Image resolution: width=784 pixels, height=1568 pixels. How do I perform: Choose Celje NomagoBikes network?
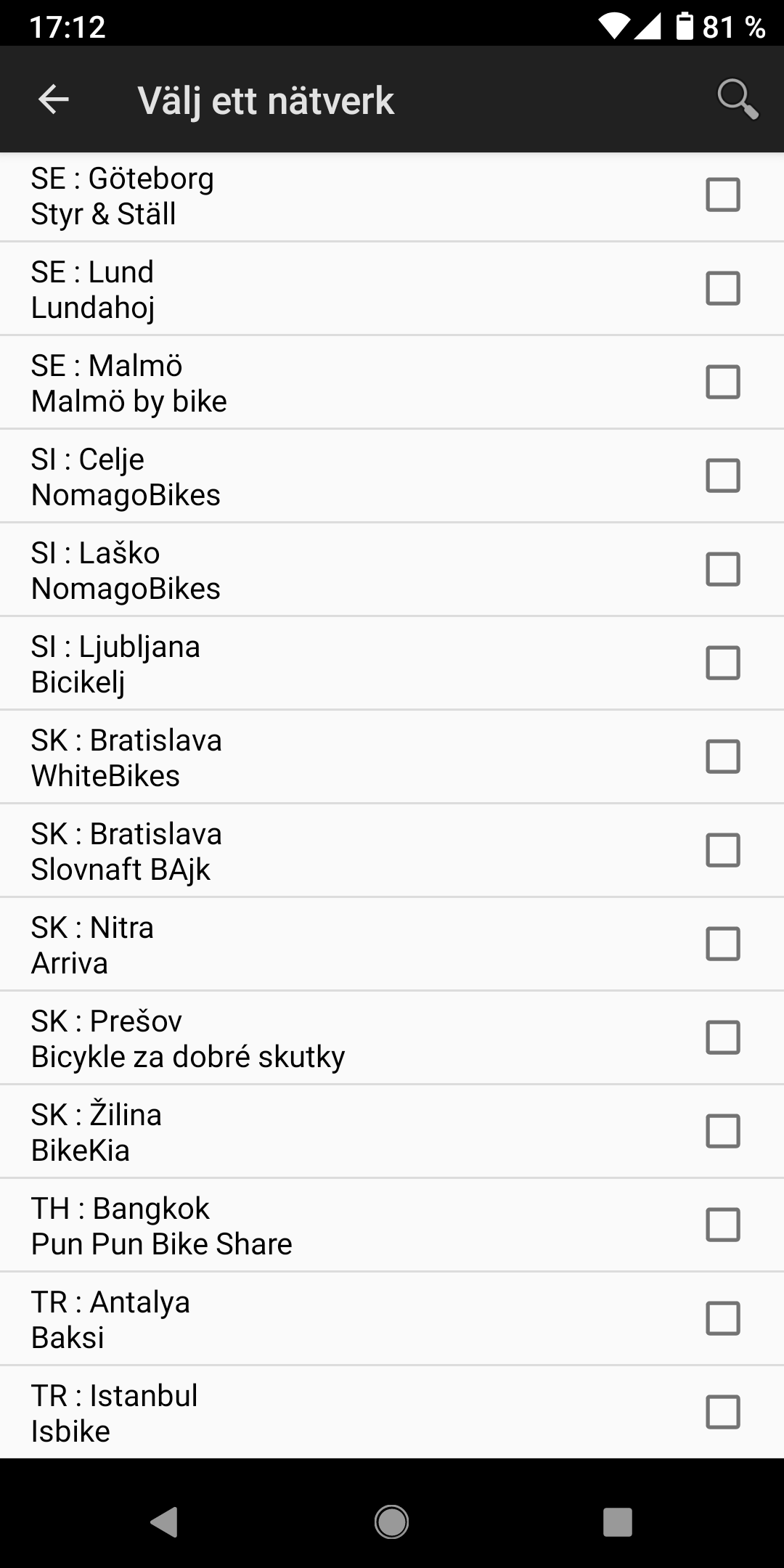722,476
